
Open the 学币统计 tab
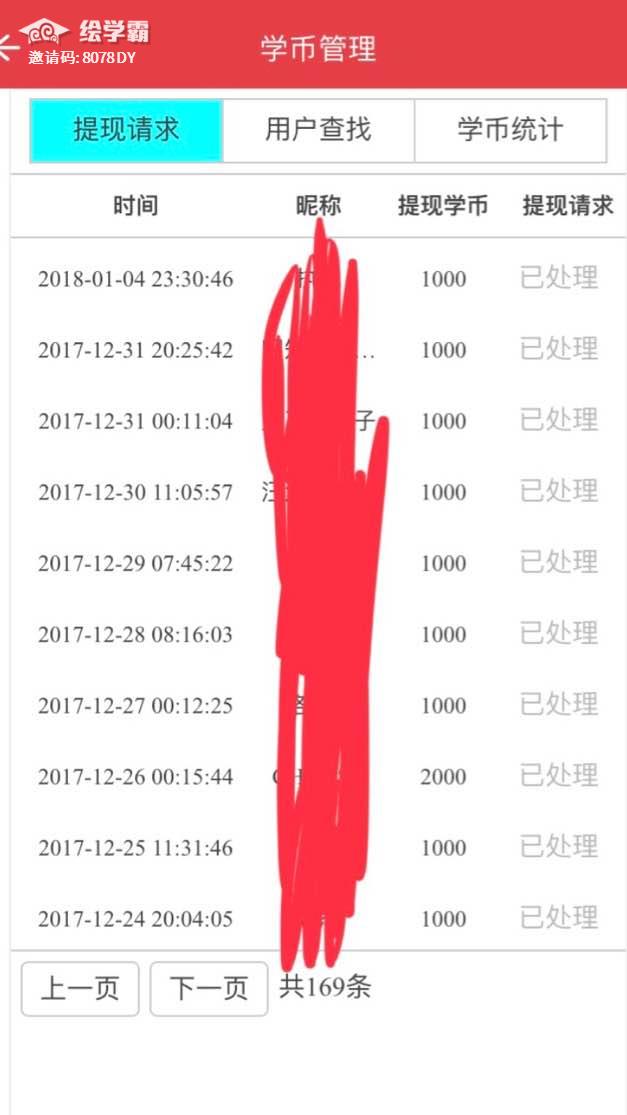click(510, 130)
